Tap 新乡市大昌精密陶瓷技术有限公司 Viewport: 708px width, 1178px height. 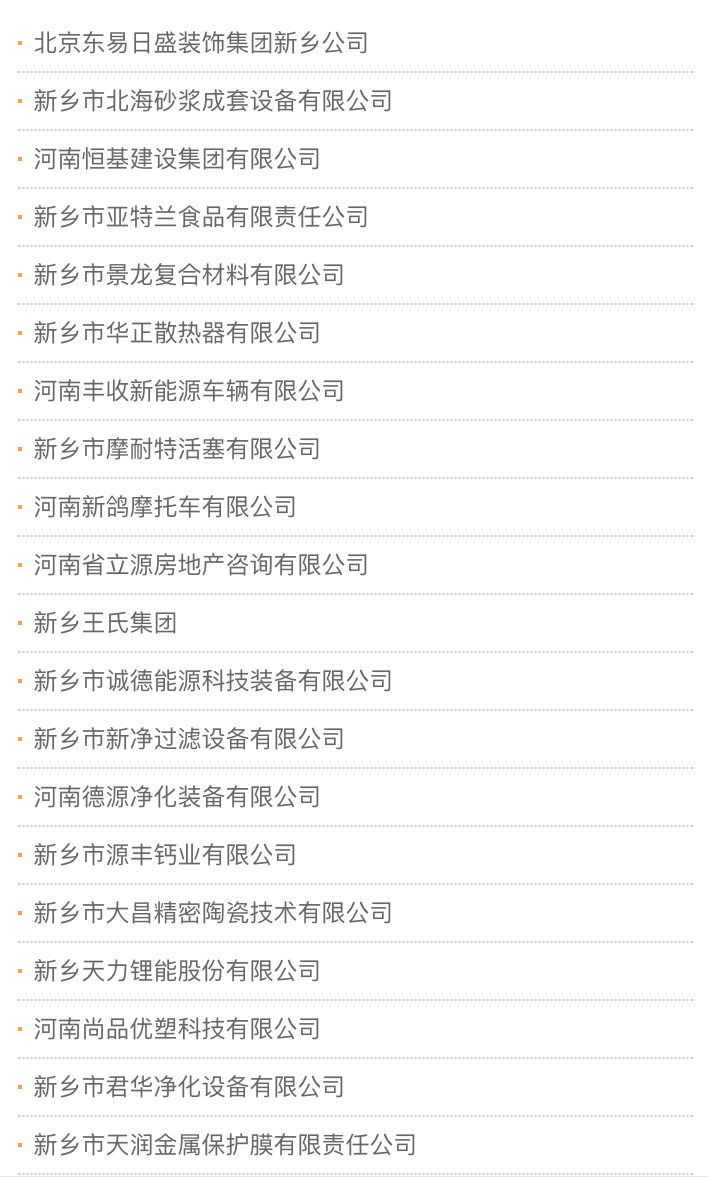[213, 913]
